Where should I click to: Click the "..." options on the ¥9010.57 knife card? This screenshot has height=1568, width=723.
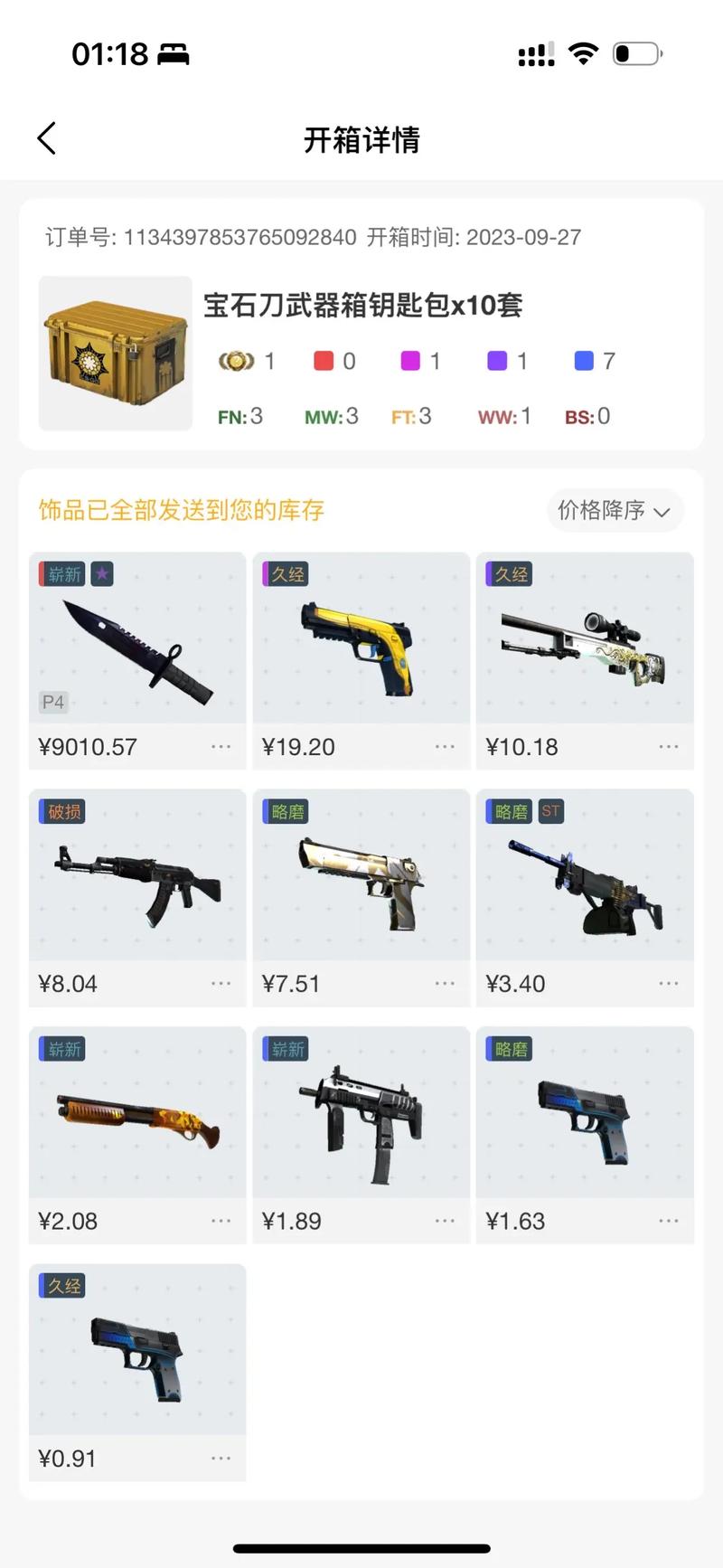[x=221, y=746]
